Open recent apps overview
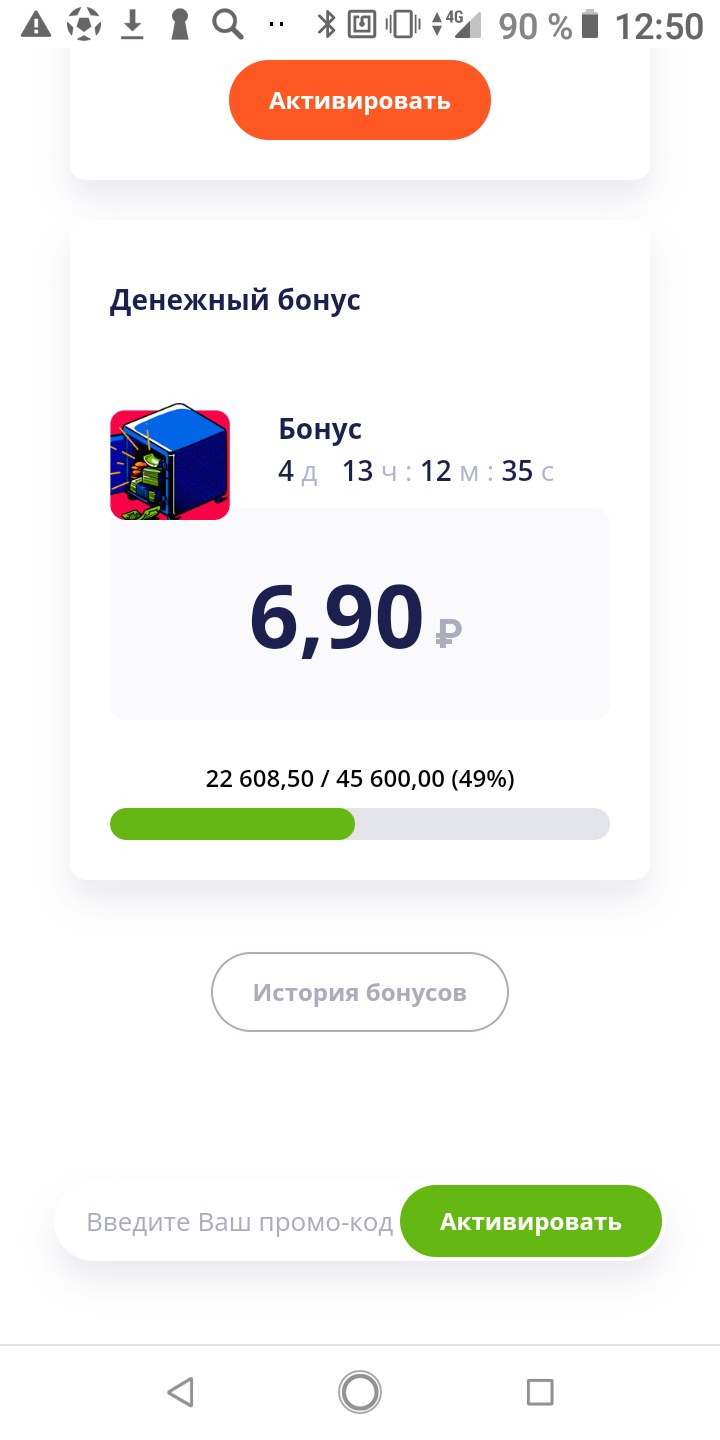 (539, 1391)
